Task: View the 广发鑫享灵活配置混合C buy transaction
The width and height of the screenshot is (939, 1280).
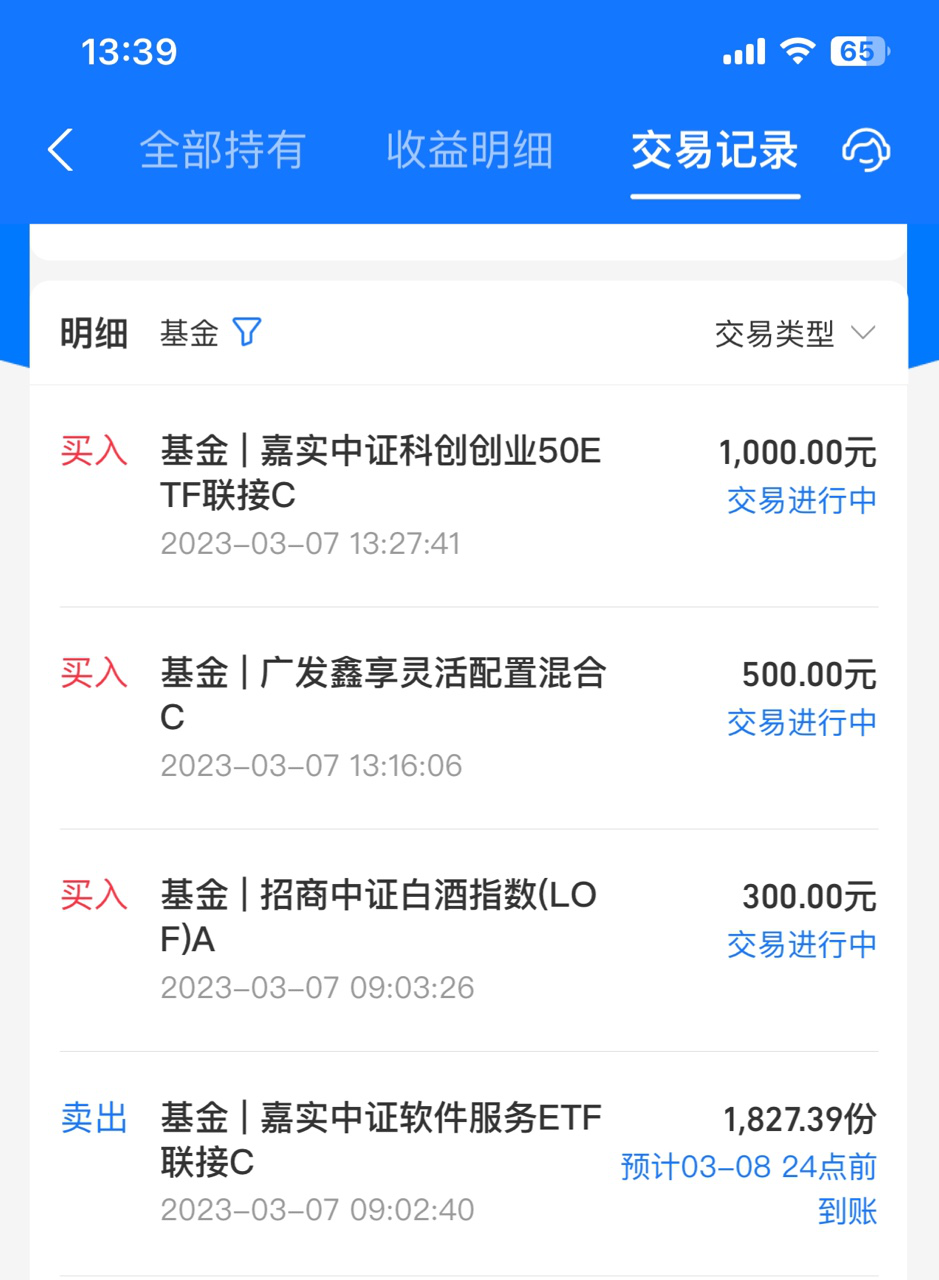Action: pos(468,719)
